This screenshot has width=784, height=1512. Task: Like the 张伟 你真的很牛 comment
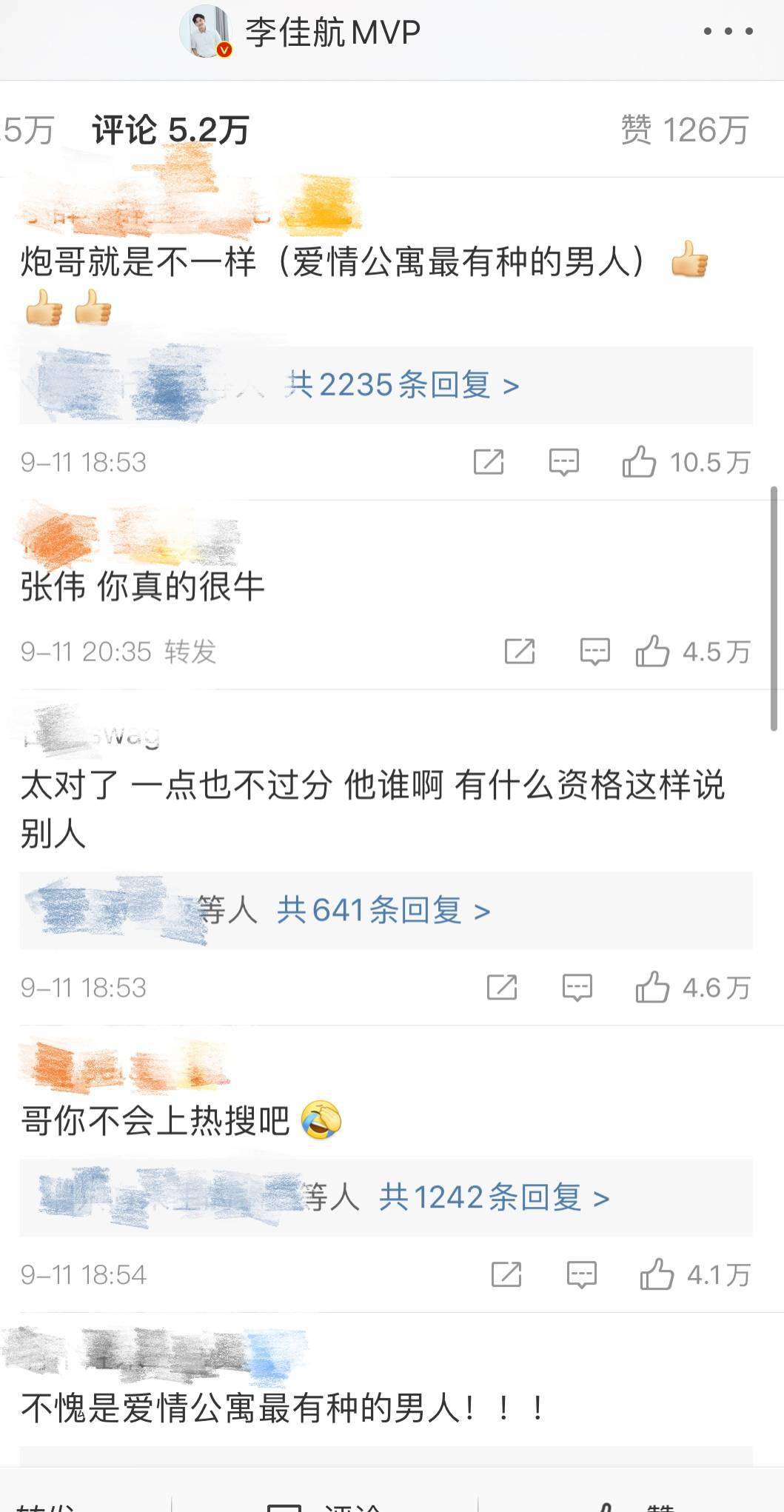(652, 652)
